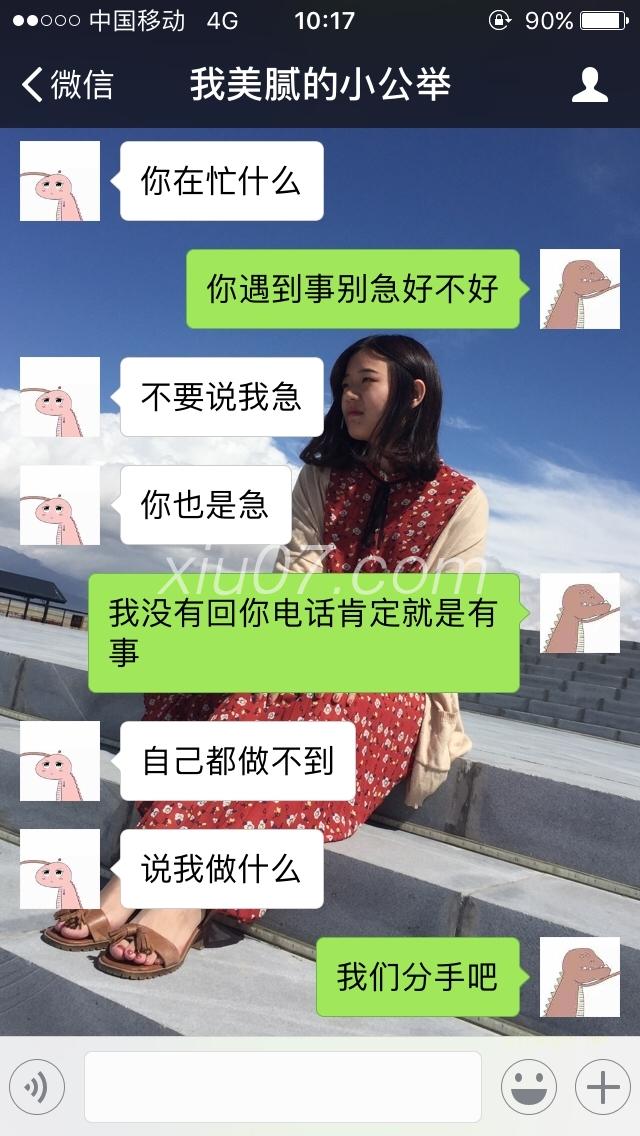Viewport: 640px width, 1136px height.
Task: Open the plus attachments menu
Action: tap(602, 1087)
